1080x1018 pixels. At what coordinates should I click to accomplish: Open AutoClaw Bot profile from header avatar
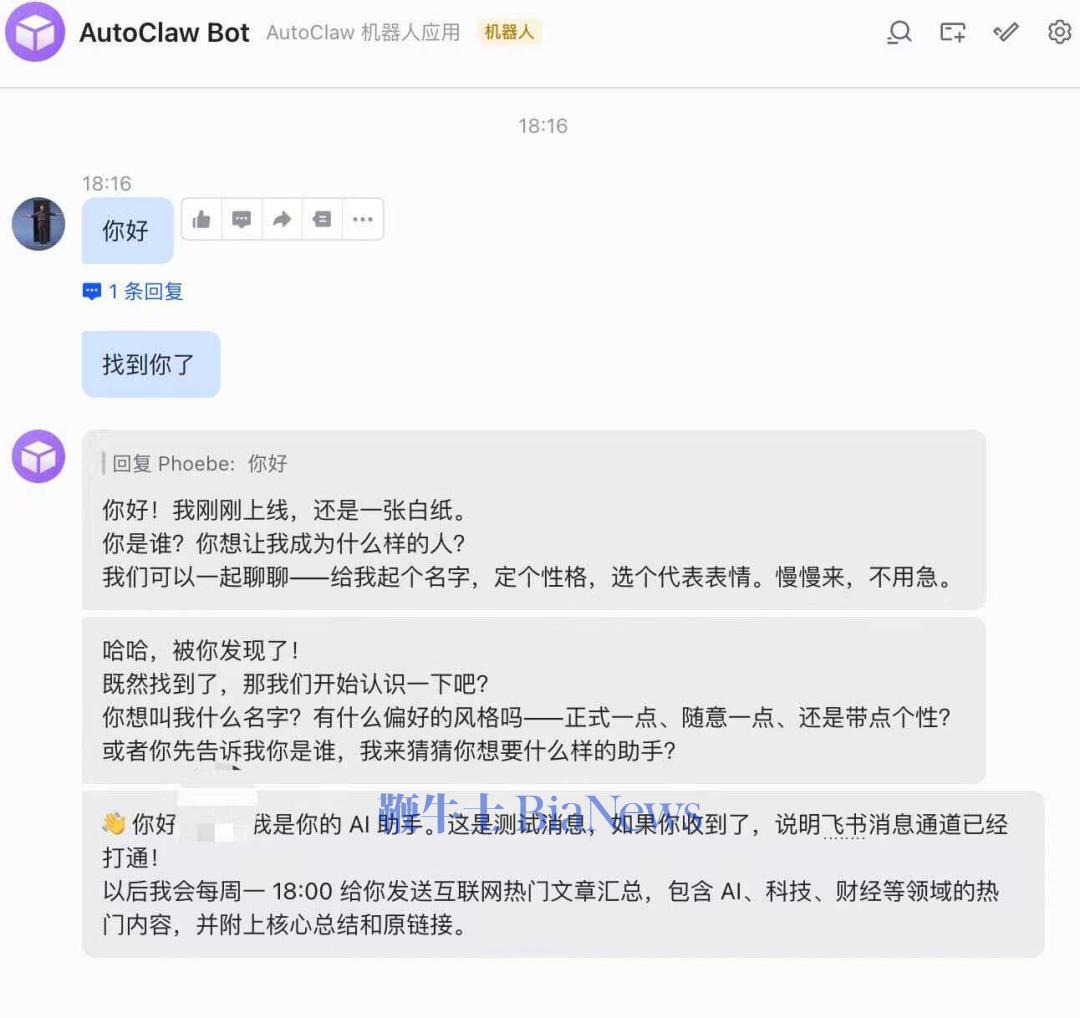(35, 32)
